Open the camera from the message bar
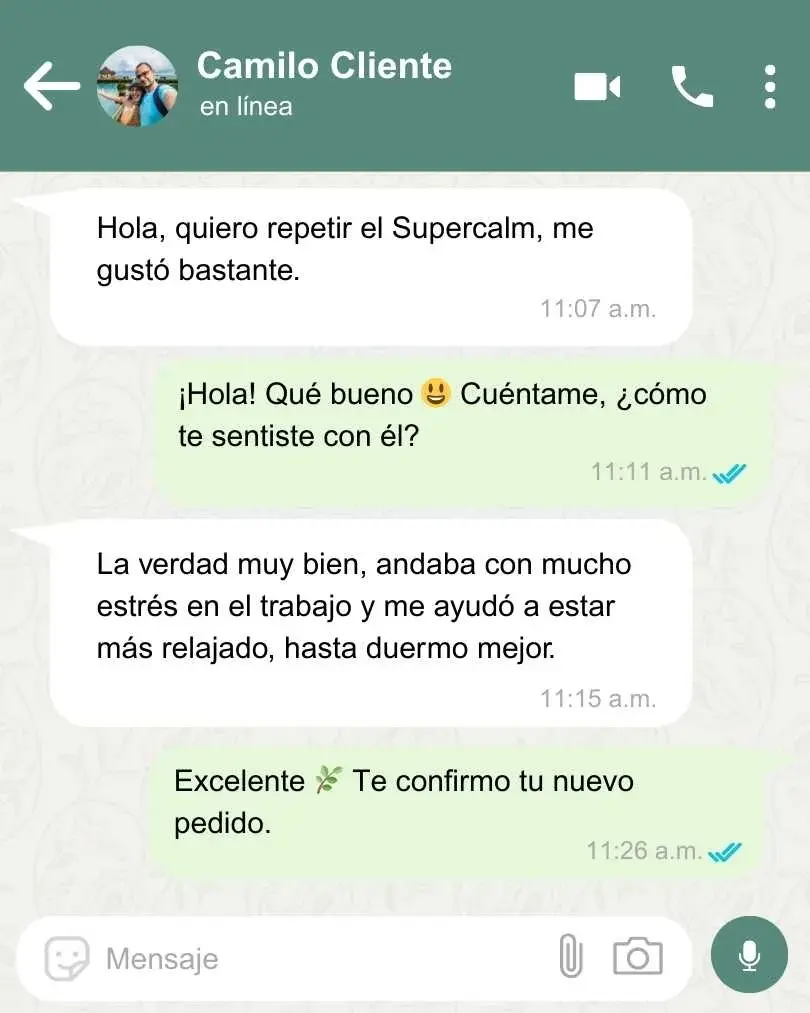810x1013 pixels. tap(637, 958)
